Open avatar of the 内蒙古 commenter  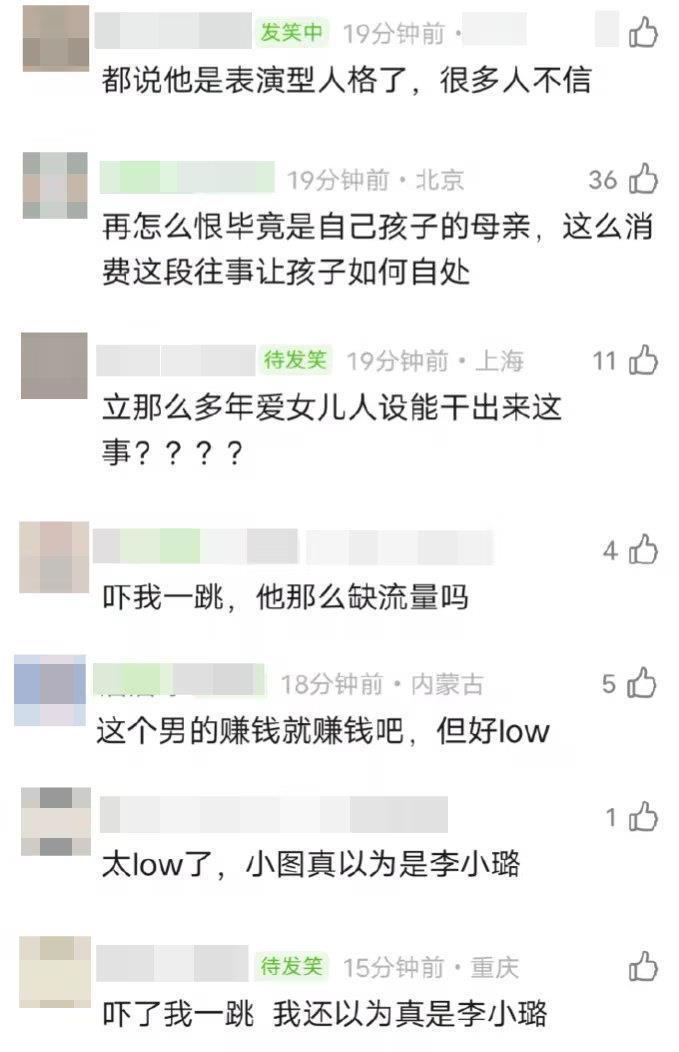pyautogui.click(x=50, y=690)
